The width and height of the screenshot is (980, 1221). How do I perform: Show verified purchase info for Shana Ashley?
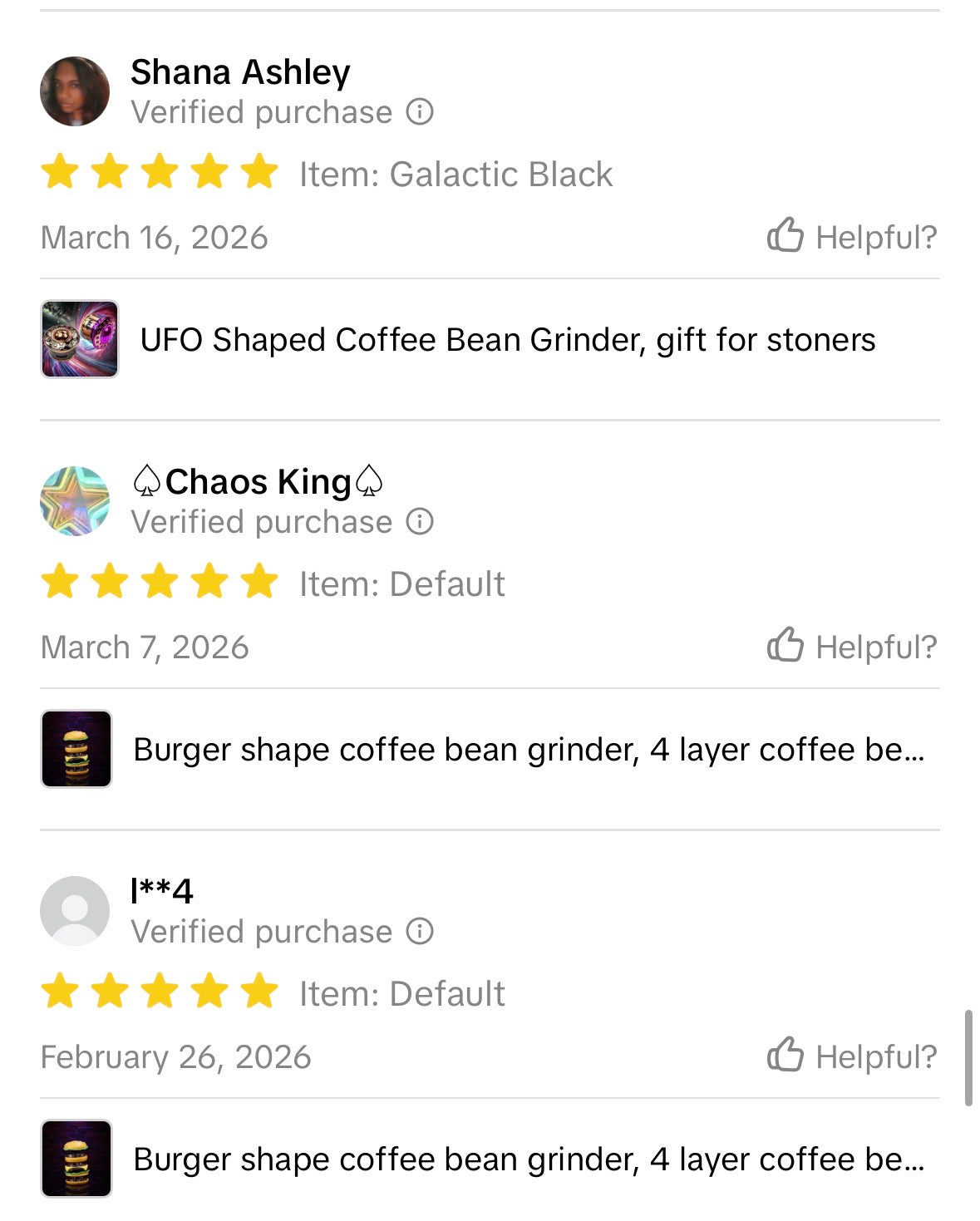coord(420,112)
